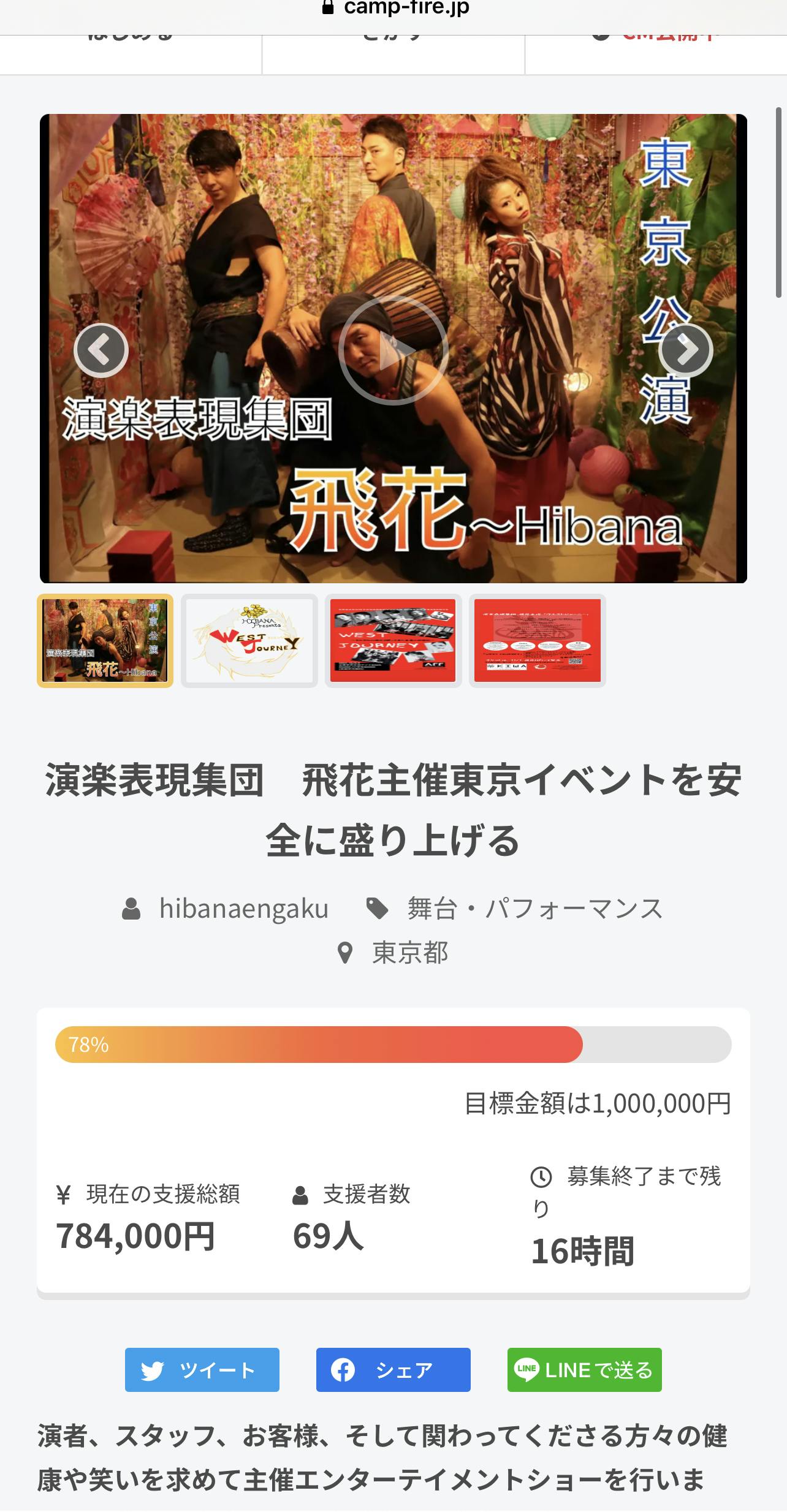This screenshot has height=1512, width=787.
Task: Open the 舞台・パフォーマンス category
Action: (534, 908)
